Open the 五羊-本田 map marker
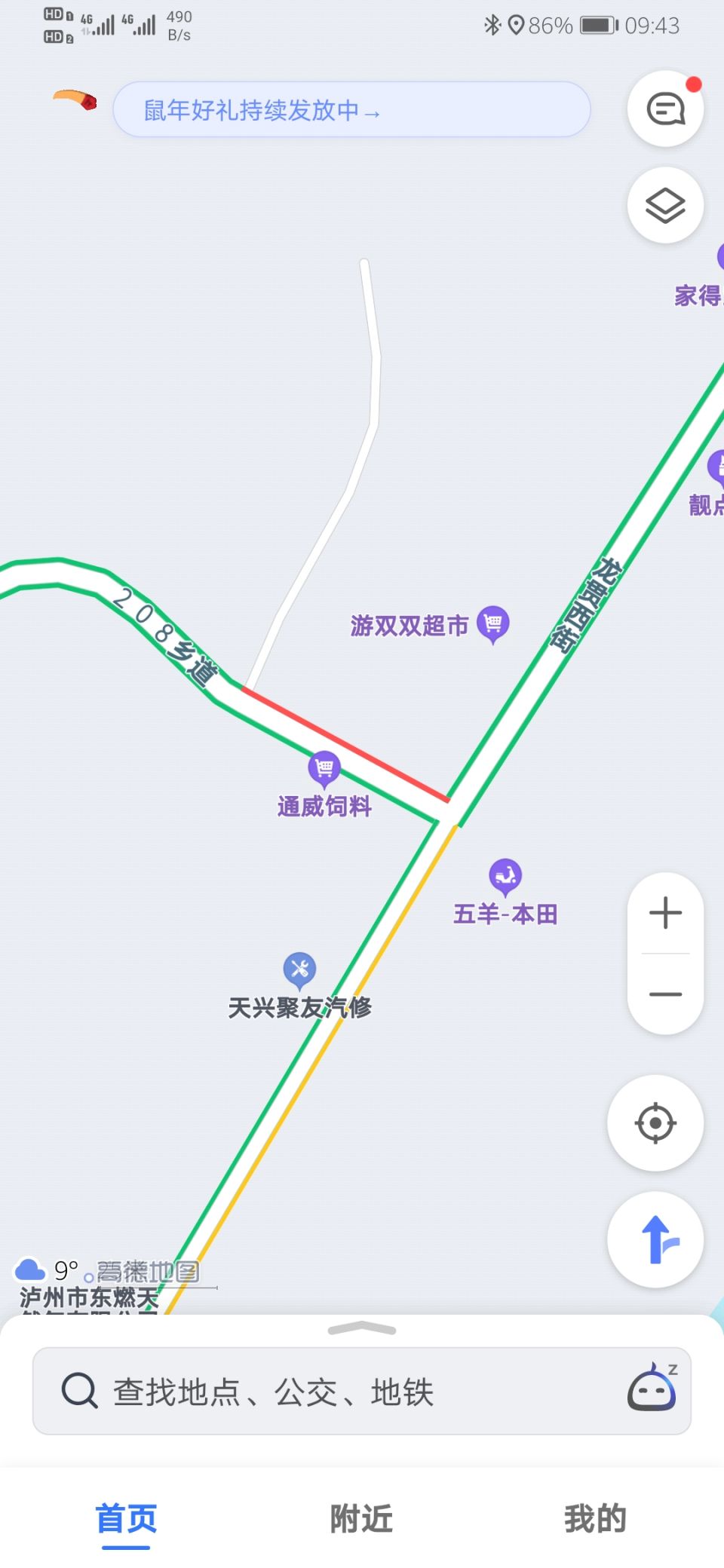The height and width of the screenshot is (1568, 724). (505, 876)
